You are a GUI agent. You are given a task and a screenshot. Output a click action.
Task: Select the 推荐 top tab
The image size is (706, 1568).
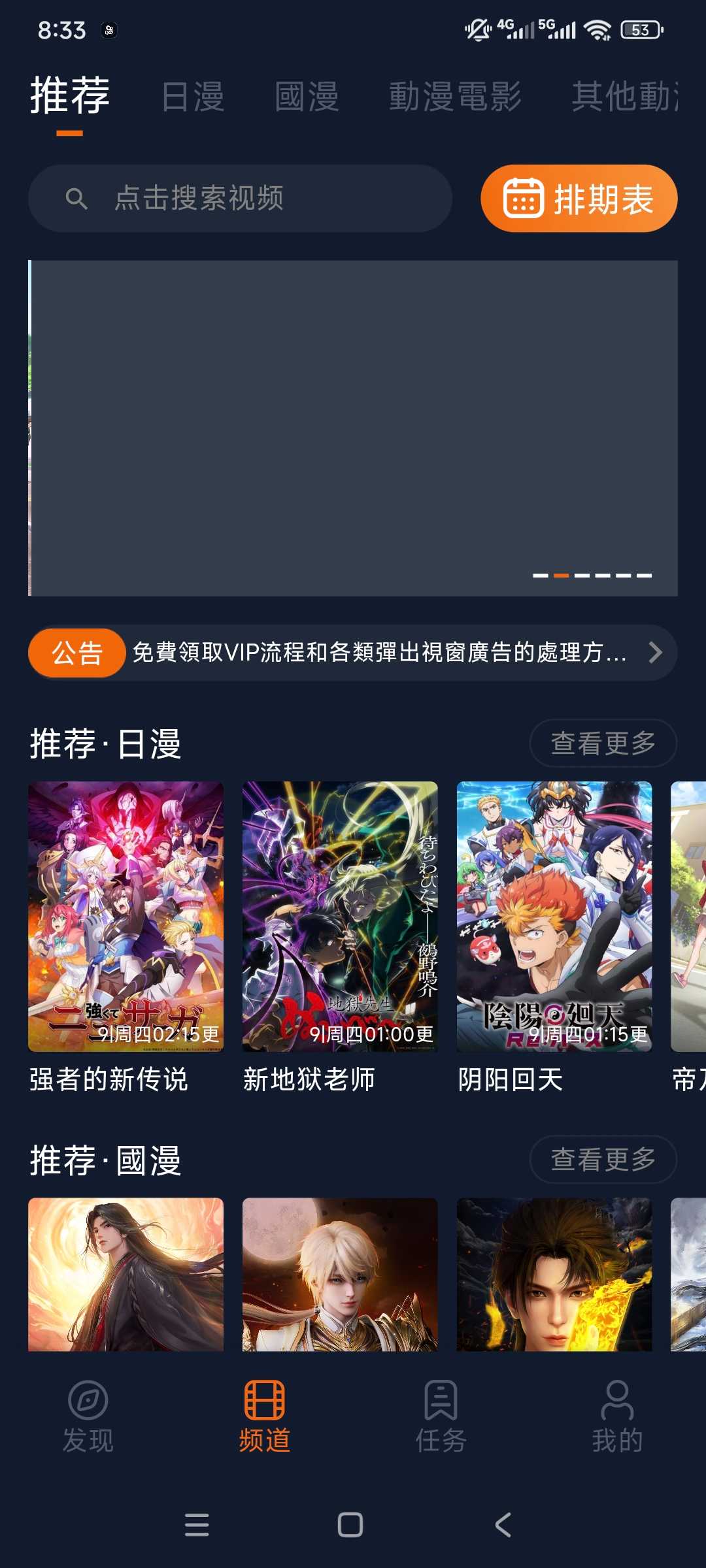click(69, 97)
